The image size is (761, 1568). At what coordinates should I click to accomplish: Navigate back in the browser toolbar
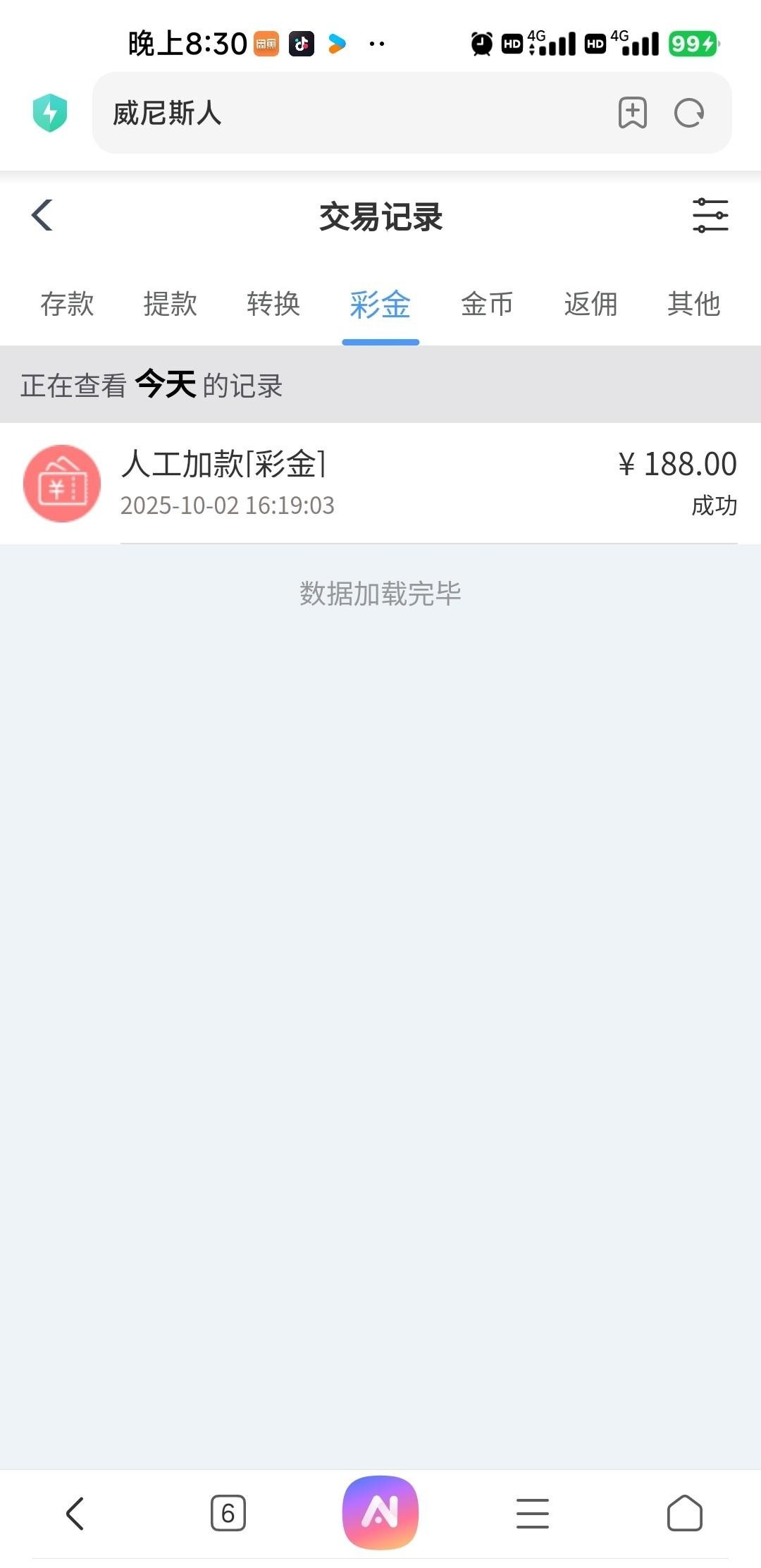click(75, 1513)
